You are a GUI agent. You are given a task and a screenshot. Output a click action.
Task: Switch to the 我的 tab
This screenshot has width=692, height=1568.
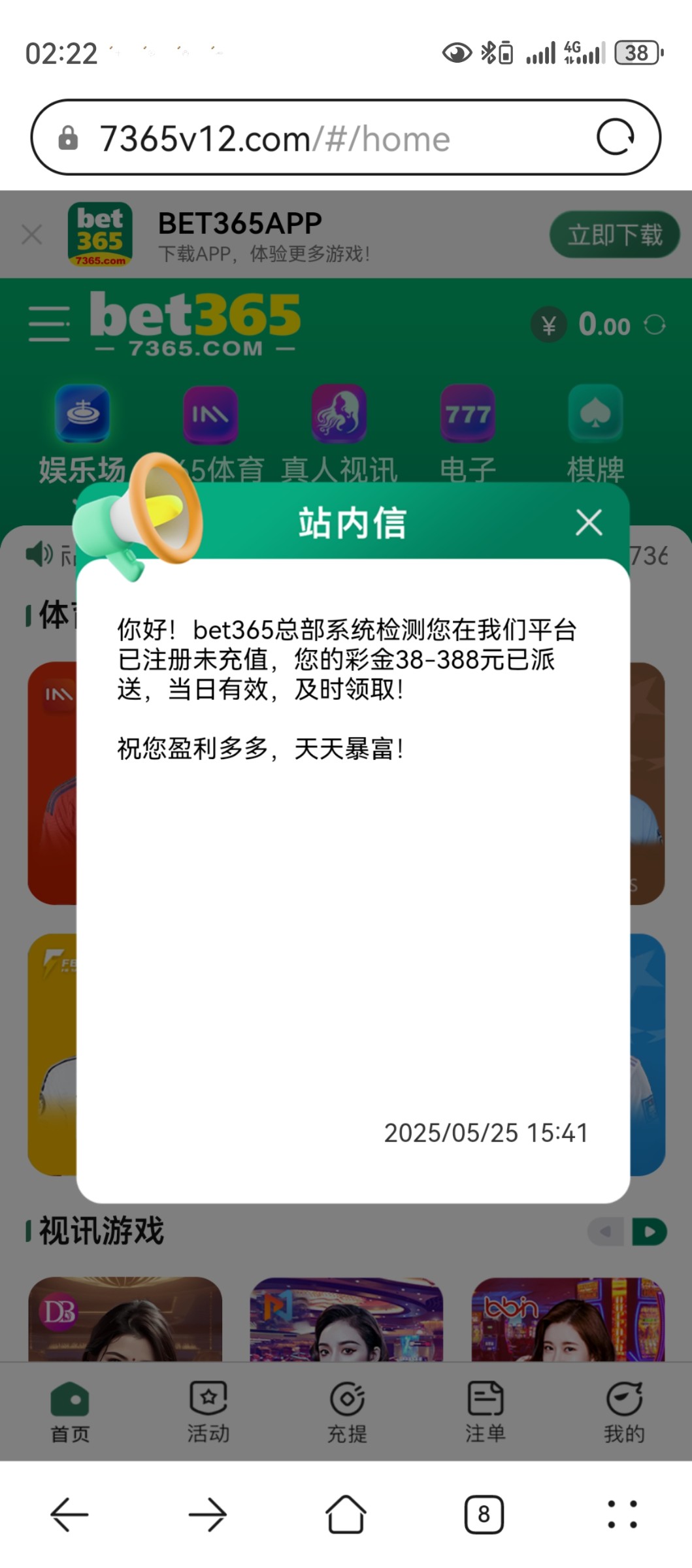(x=624, y=1413)
